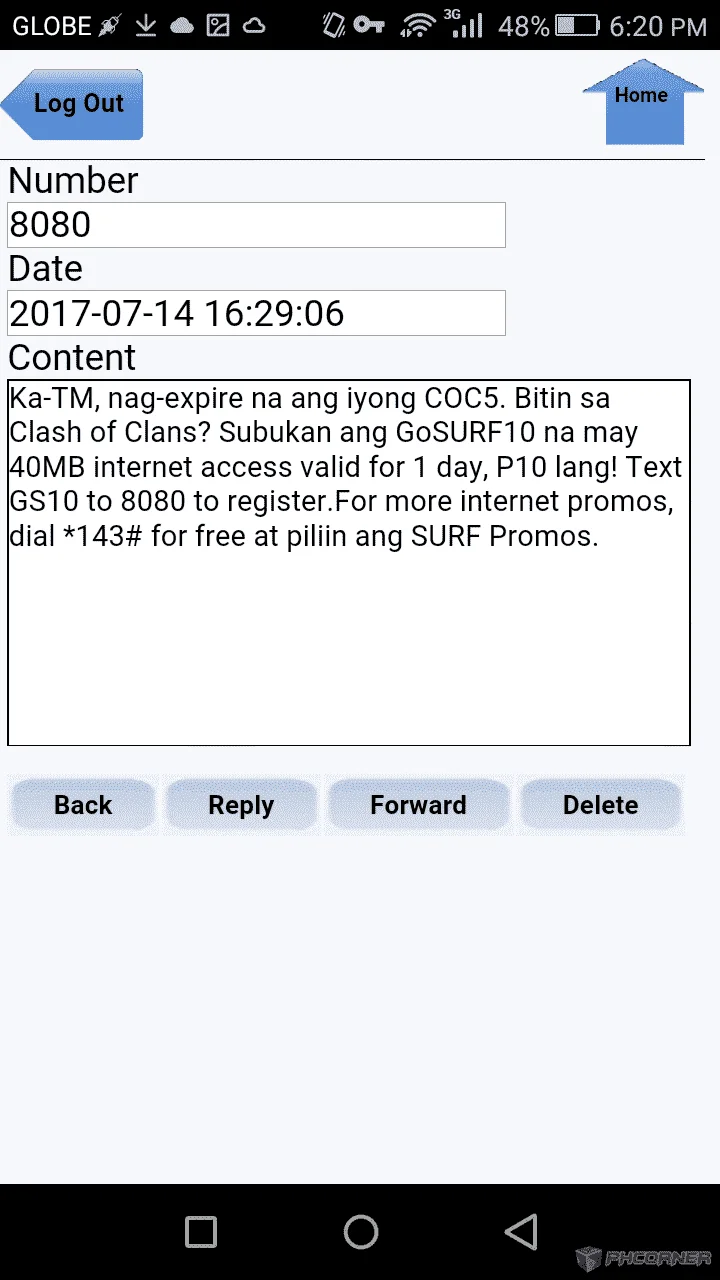Tap the Back button below the message
Image resolution: width=720 pixels, height=1280 pixels.
[83, 805]
